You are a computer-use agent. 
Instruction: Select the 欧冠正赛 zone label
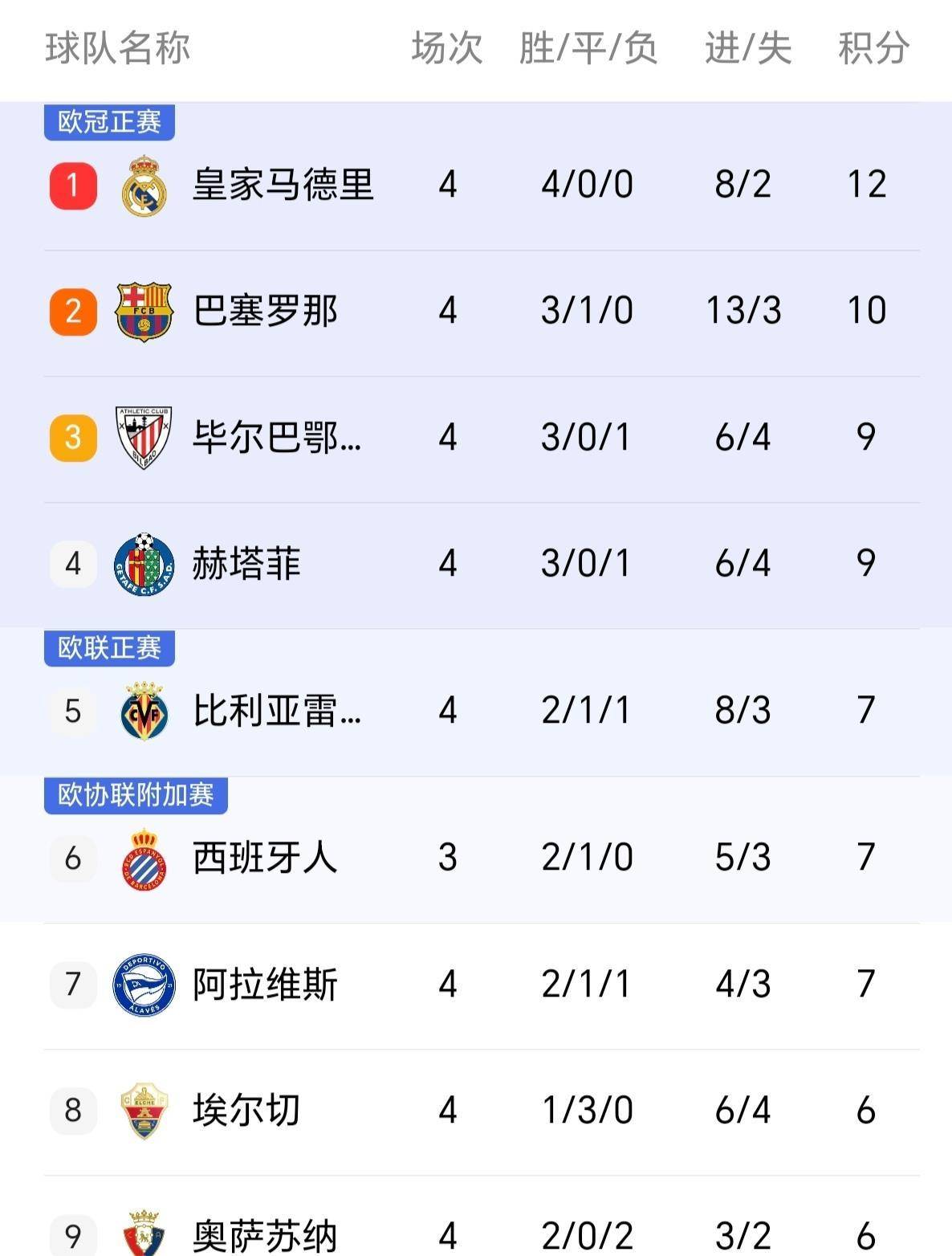[x=108, y=122]
